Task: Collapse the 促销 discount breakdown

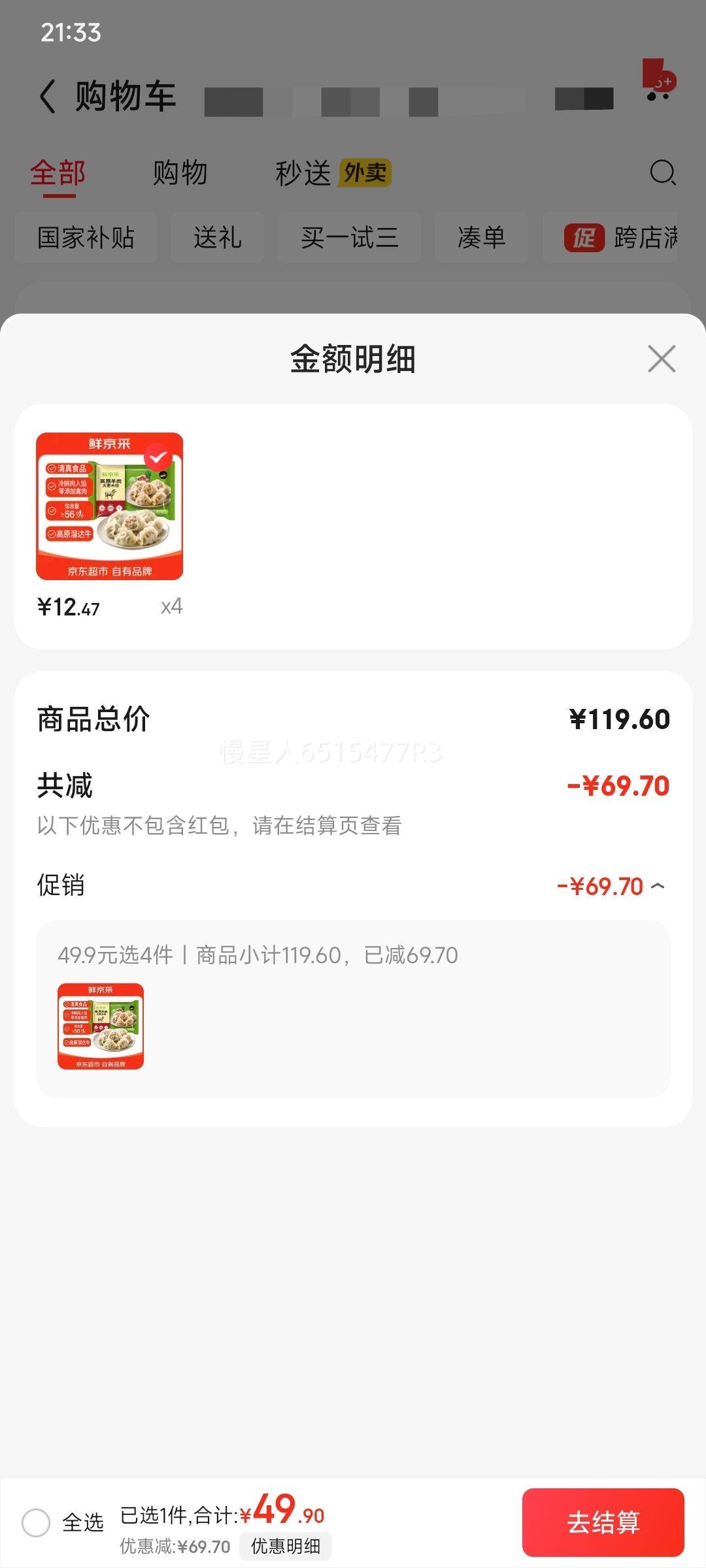Action: click(x=658, y=886)
